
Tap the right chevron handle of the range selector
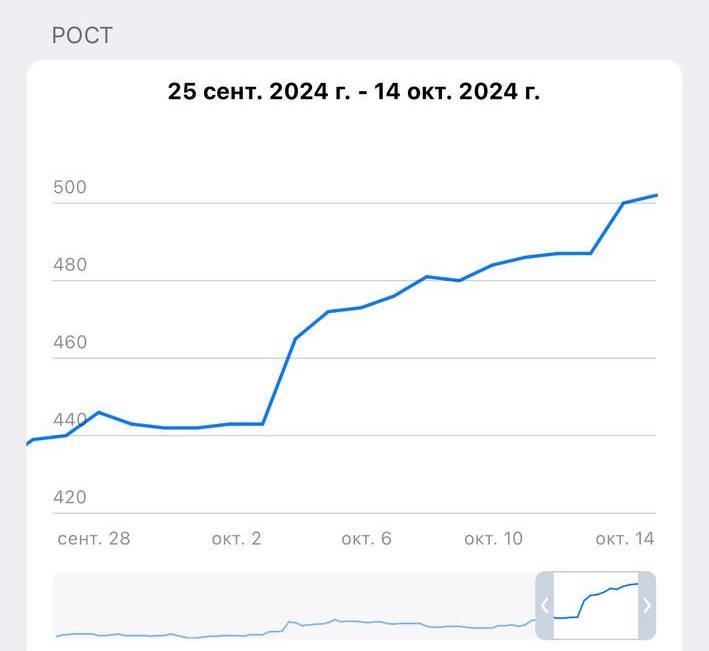pyautogui.click(x=647, y=605)
